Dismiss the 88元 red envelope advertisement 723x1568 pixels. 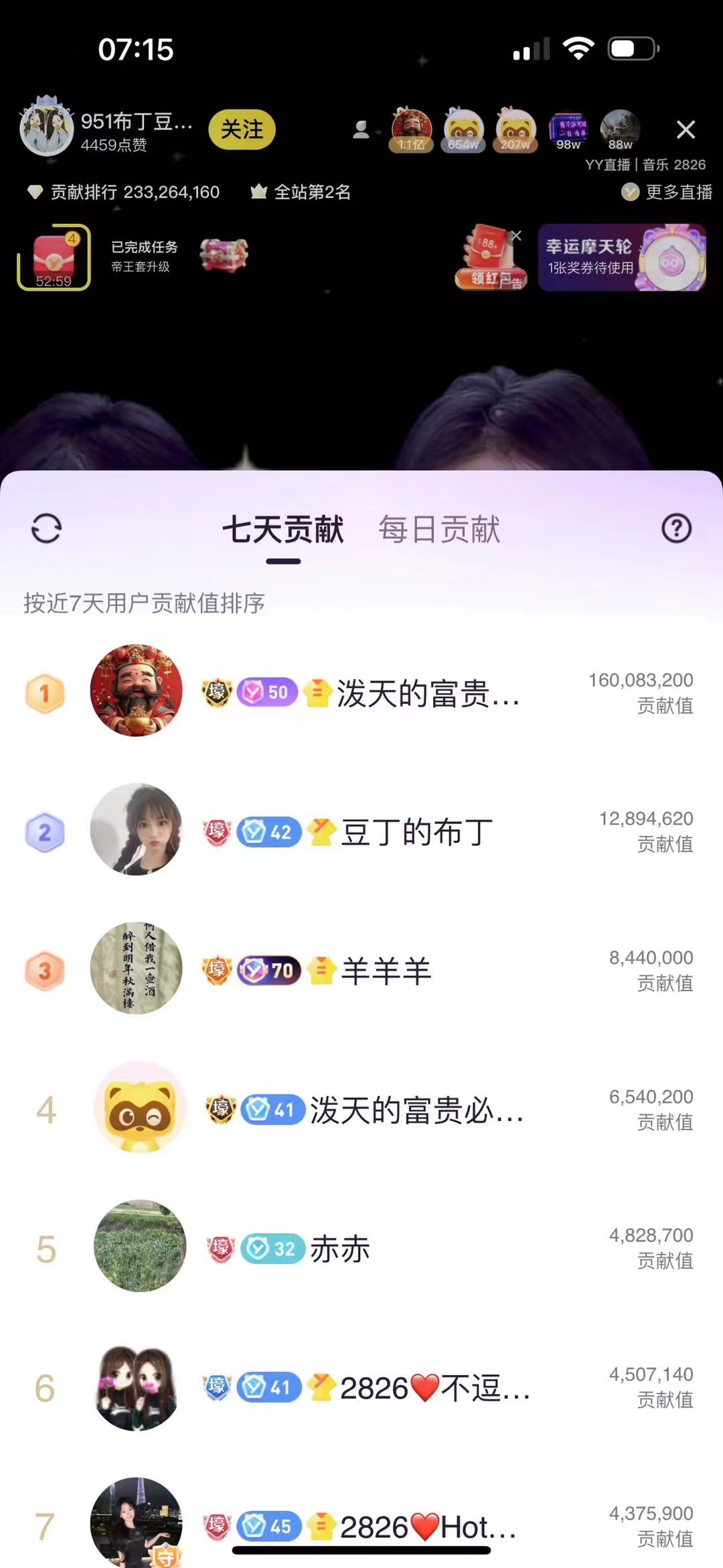pyautogui.click(x=515, y=236)
